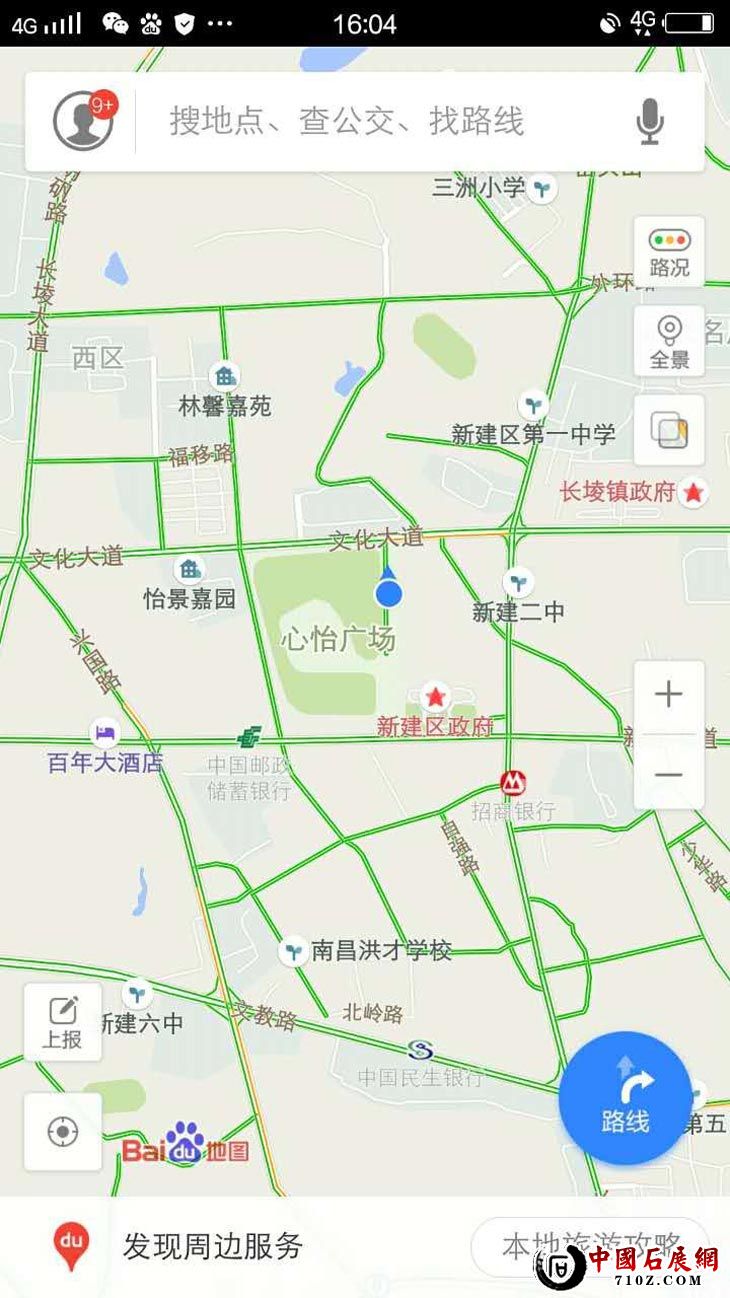Toggle the 路况 traffic layer

tap(669, 252)
